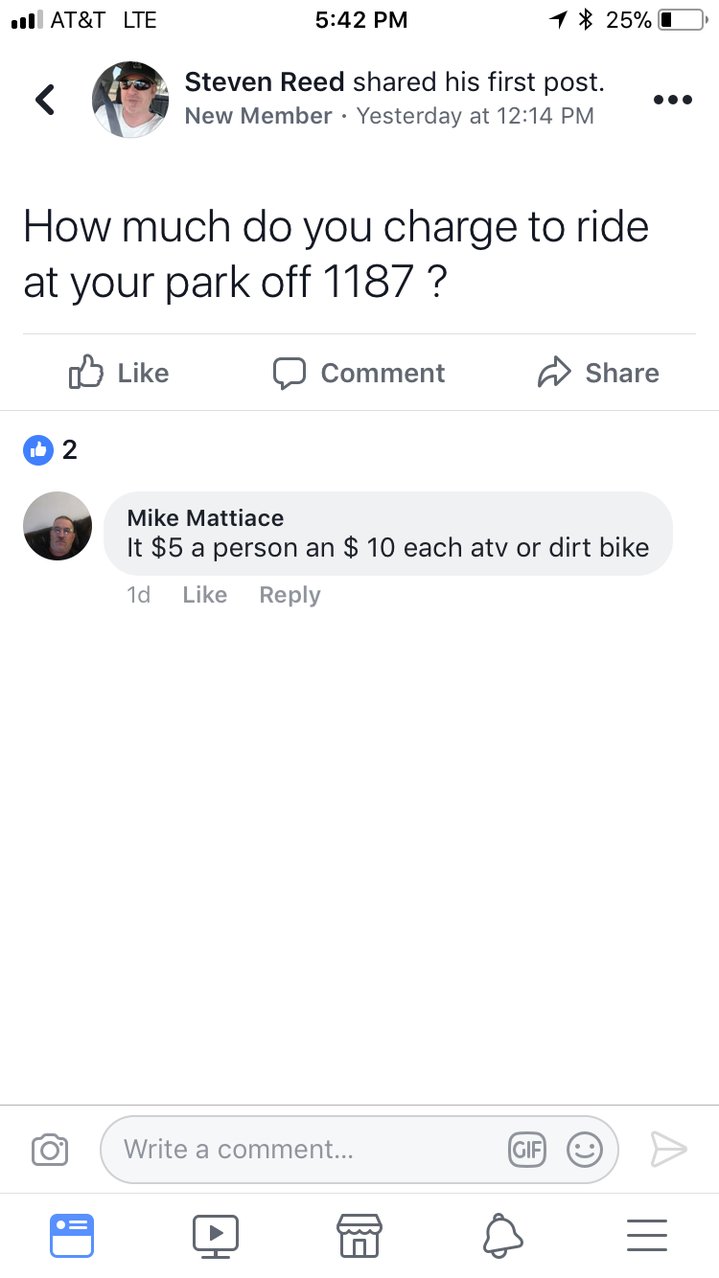719x1278 pixels.
Task: Add a GIF to the comment
Action: coord(528,1150)
